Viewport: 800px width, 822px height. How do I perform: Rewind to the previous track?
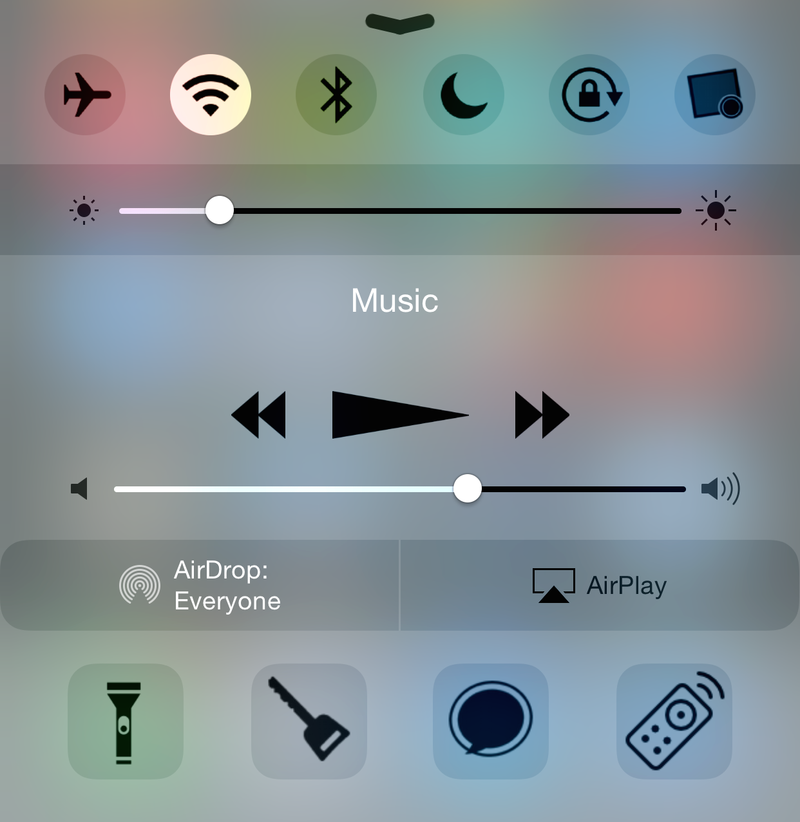coord(259,414)
